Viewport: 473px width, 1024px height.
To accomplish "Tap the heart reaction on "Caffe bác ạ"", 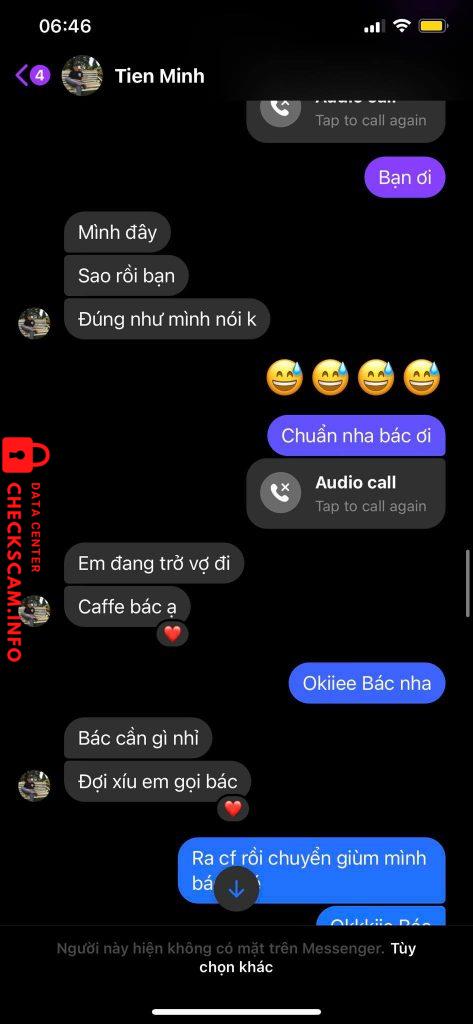I will pyautogui.click(x=172, y=633).
